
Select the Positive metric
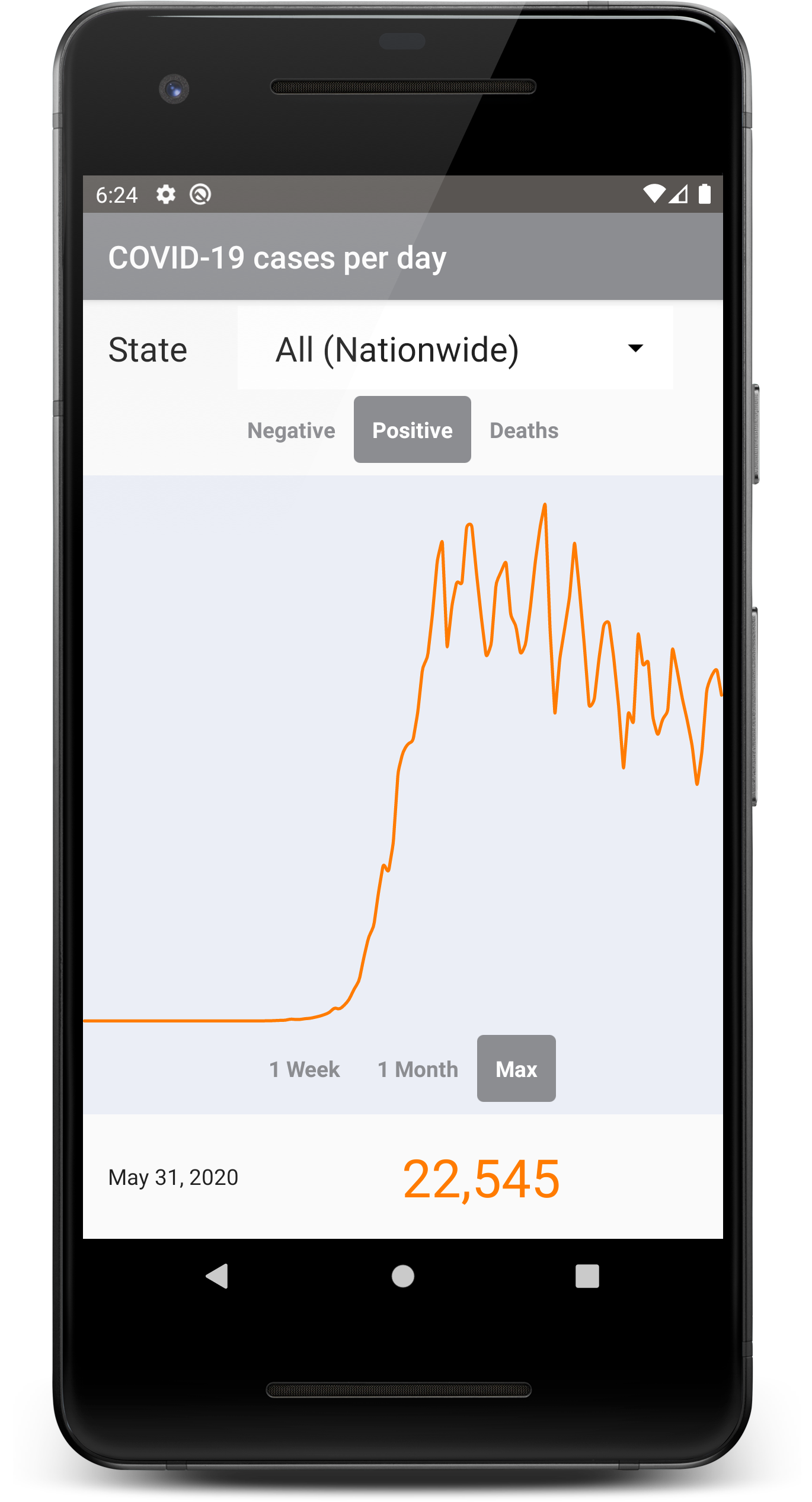413,430
